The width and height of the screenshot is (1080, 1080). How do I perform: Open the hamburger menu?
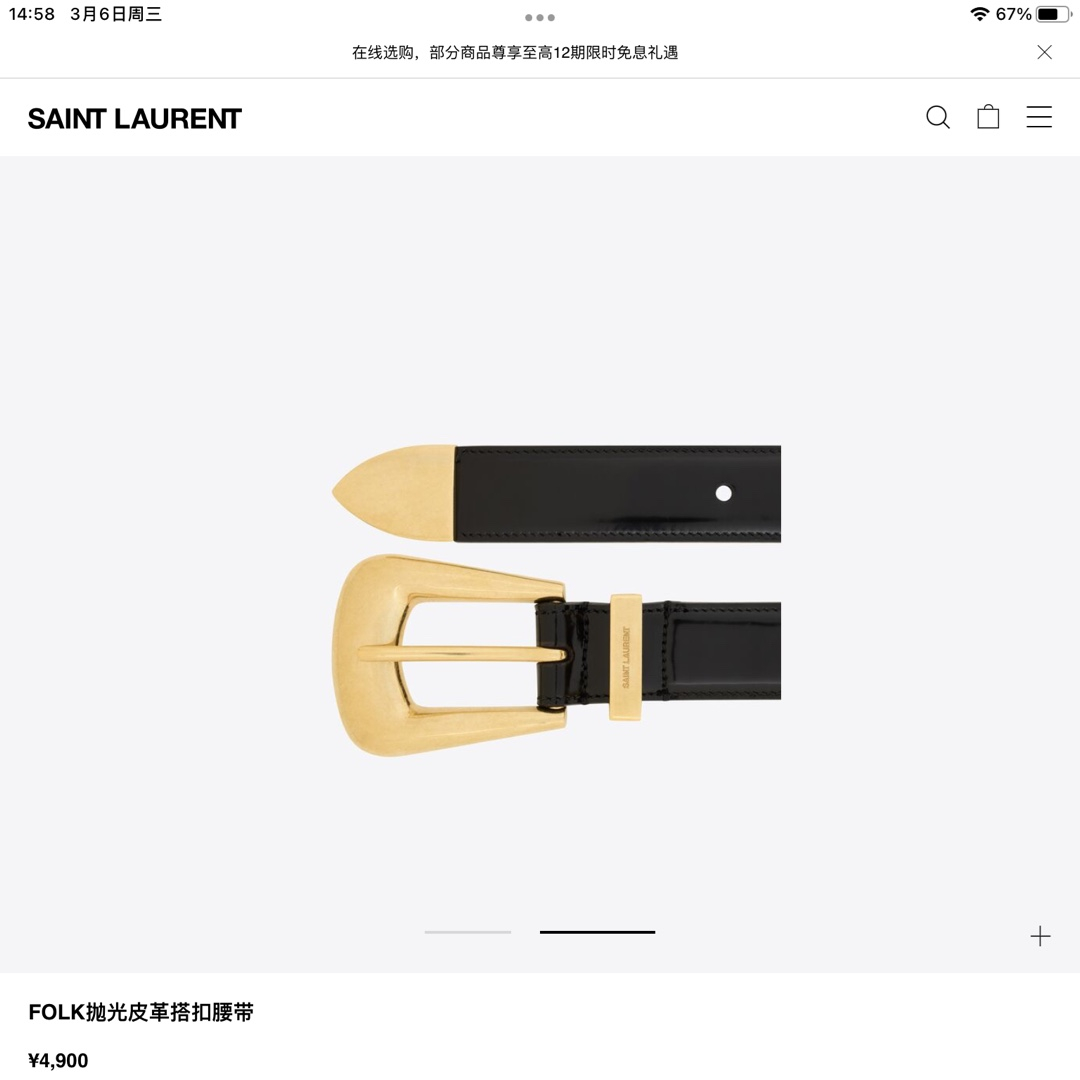pyautogui.click(x=1039, y=117)
